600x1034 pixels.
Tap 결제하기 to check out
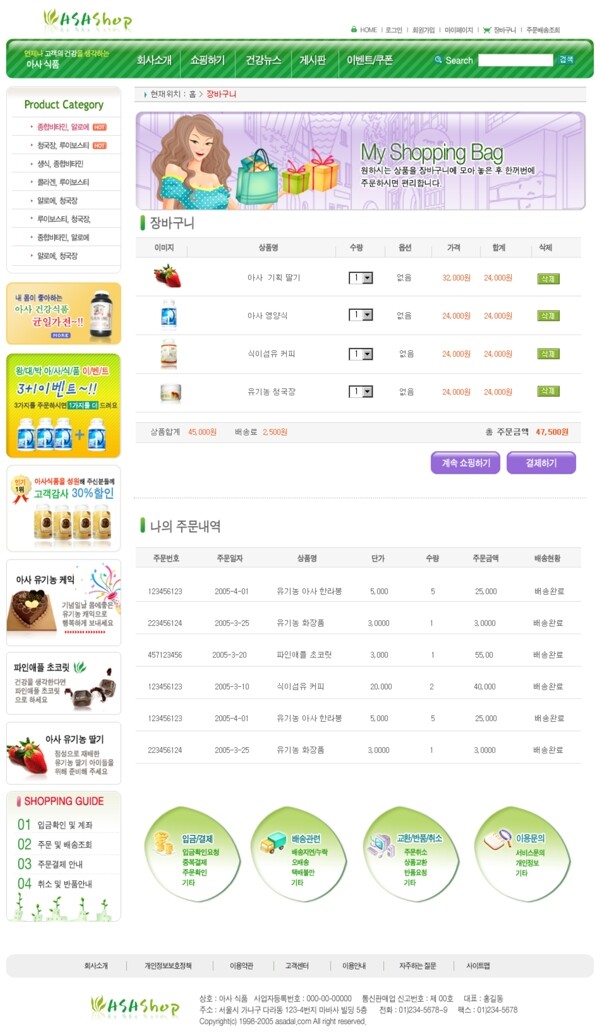(x=541, y=464)
